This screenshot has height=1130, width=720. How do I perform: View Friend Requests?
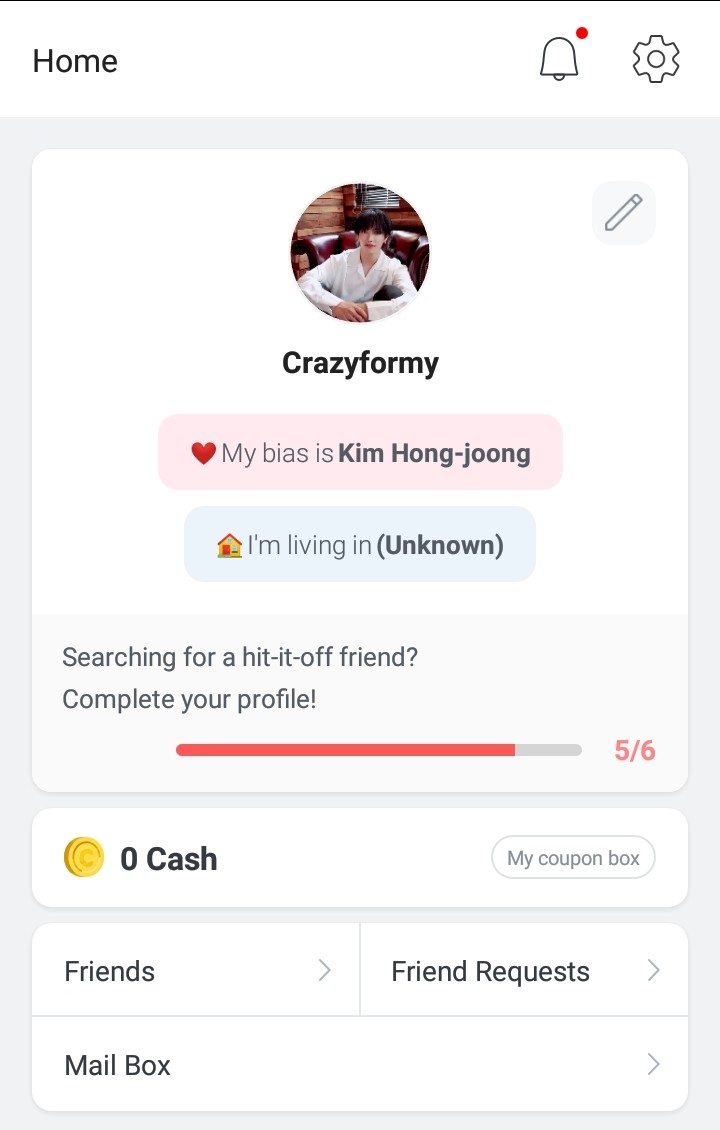(524, 971)
